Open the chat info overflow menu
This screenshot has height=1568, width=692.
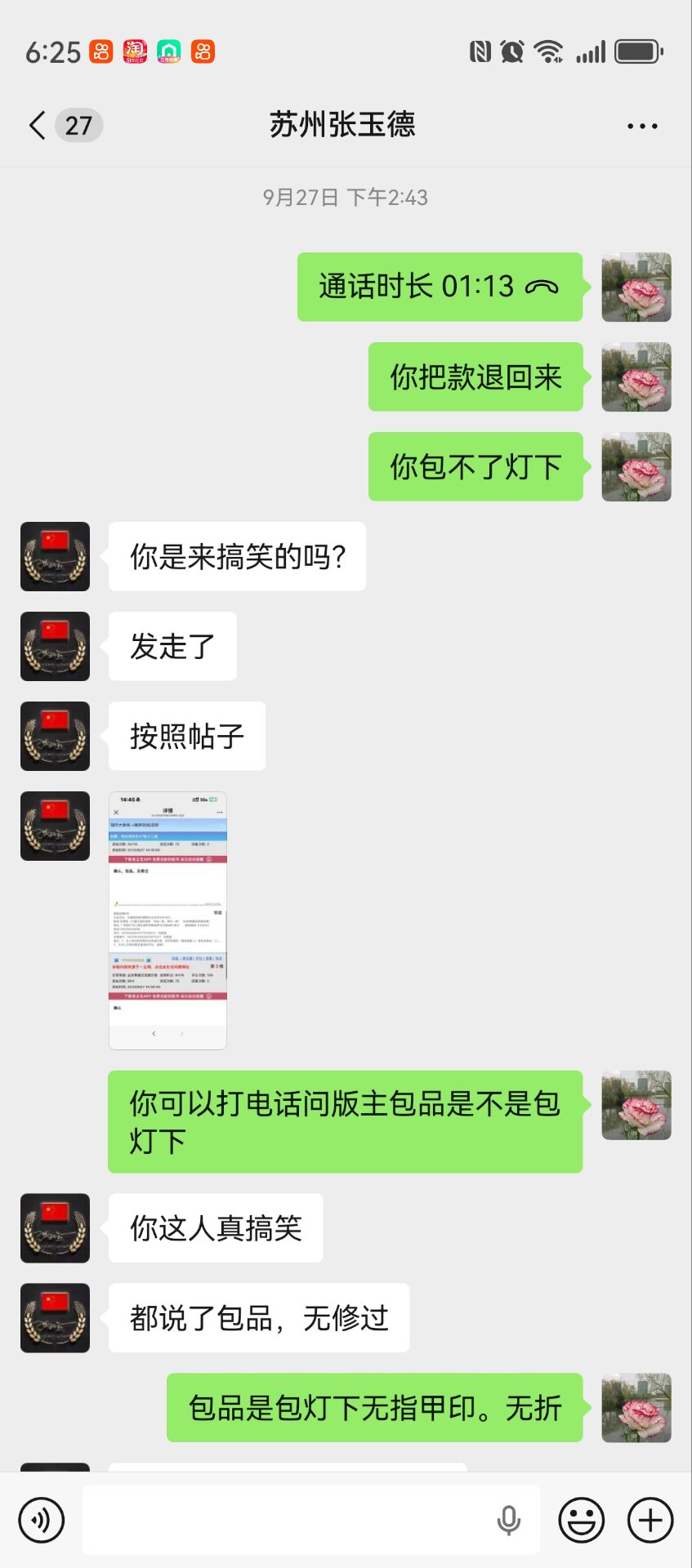[642, 127]
